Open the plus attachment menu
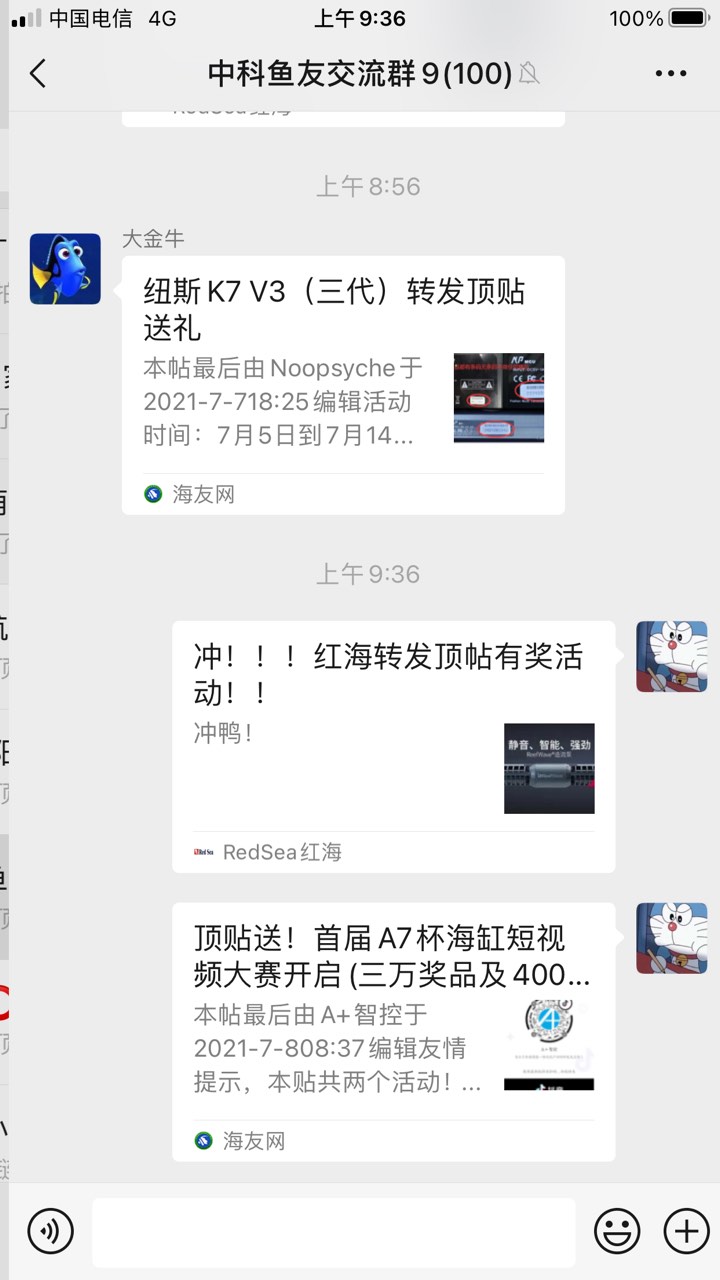The height and width of the screenshot is (1280, 720). click(686, 1231)
